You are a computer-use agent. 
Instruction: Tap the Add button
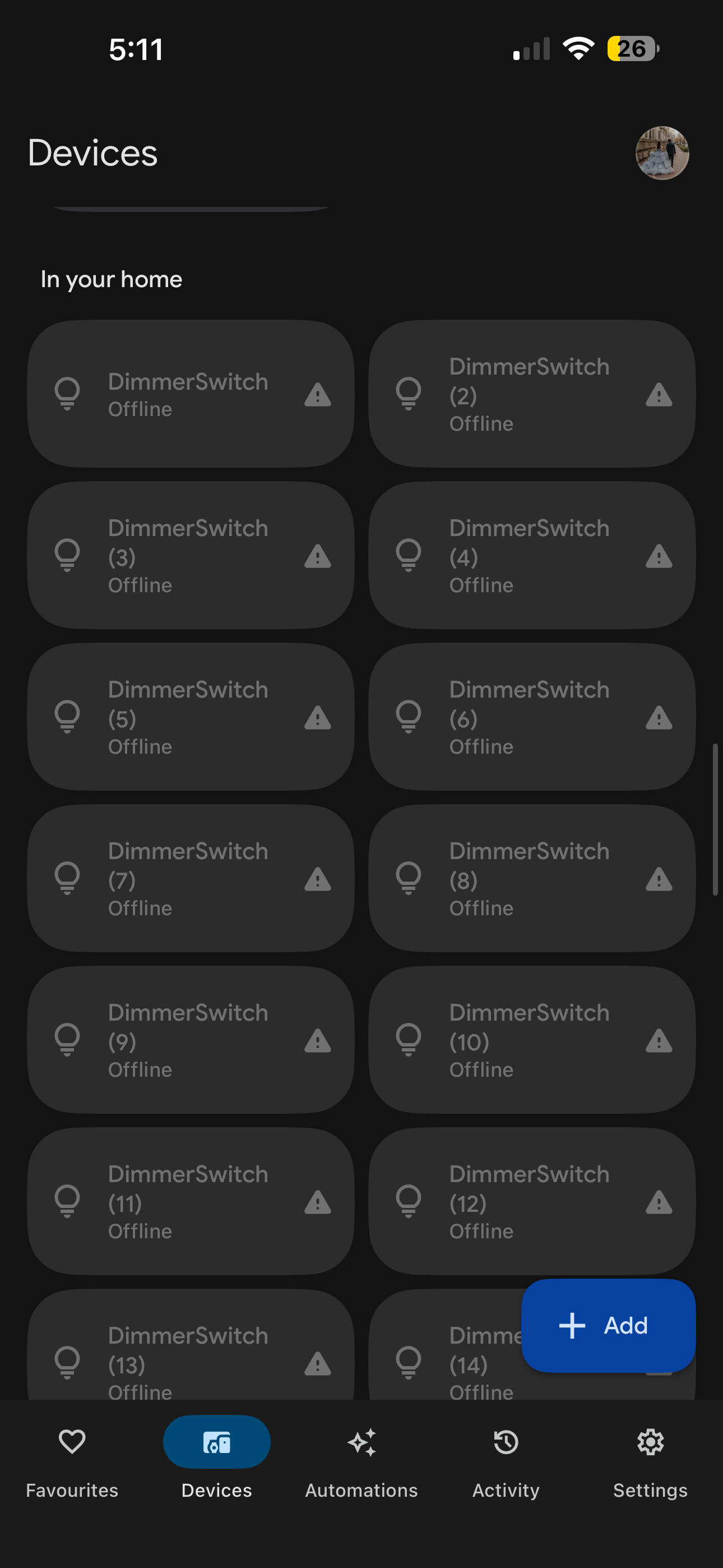pyautogui.click(x=608, y=1325)
